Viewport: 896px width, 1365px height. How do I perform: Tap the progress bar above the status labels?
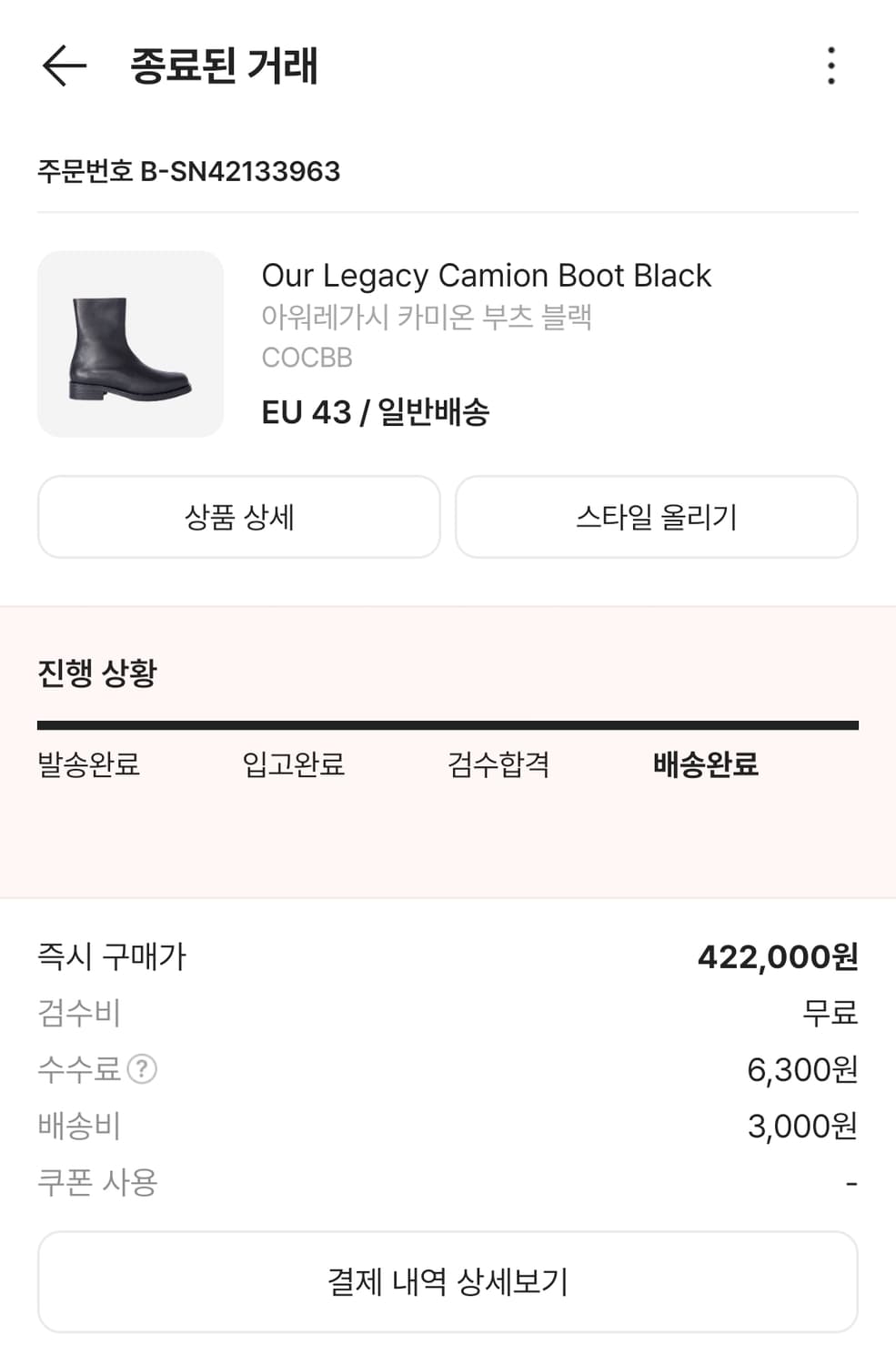(446, 724)
